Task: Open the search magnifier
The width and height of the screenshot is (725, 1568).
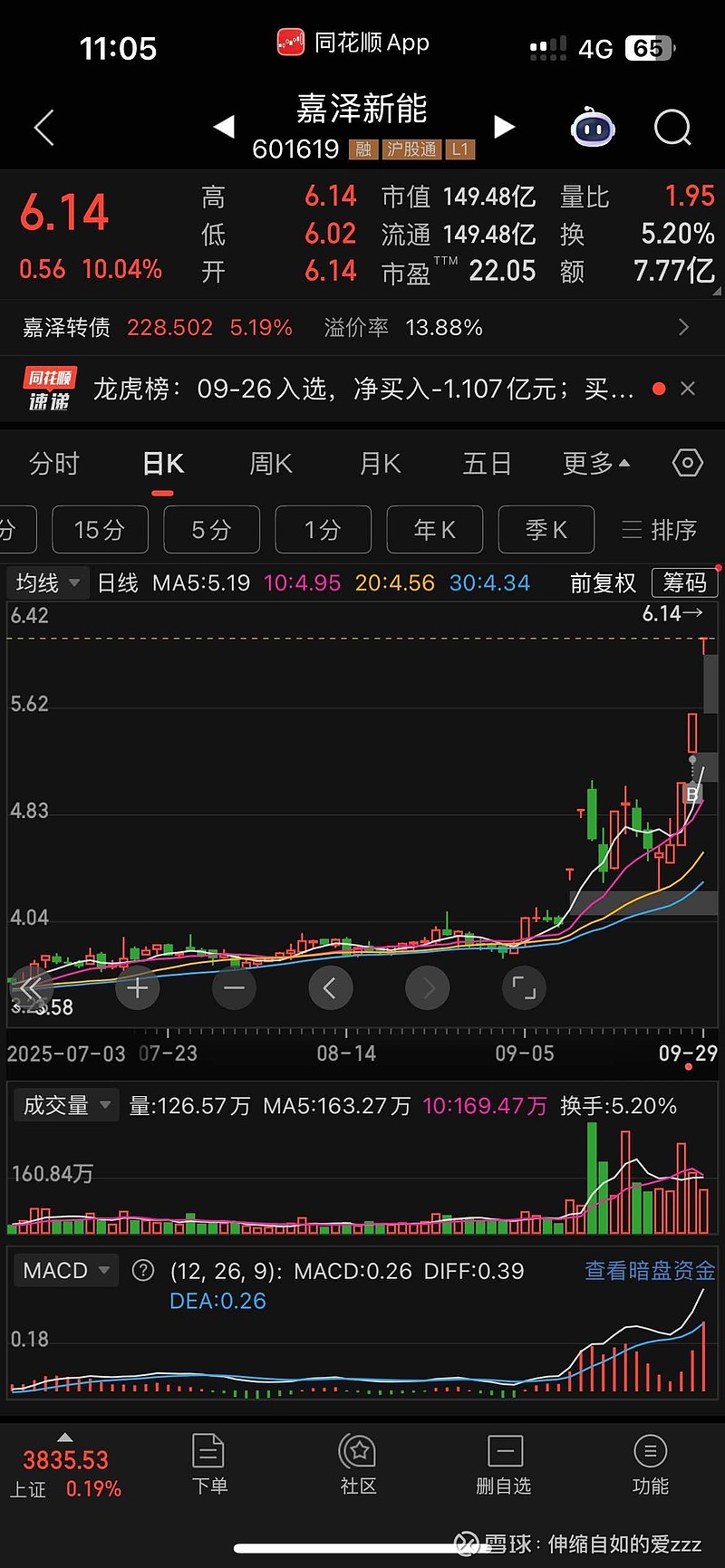Action: click(672, 128)
